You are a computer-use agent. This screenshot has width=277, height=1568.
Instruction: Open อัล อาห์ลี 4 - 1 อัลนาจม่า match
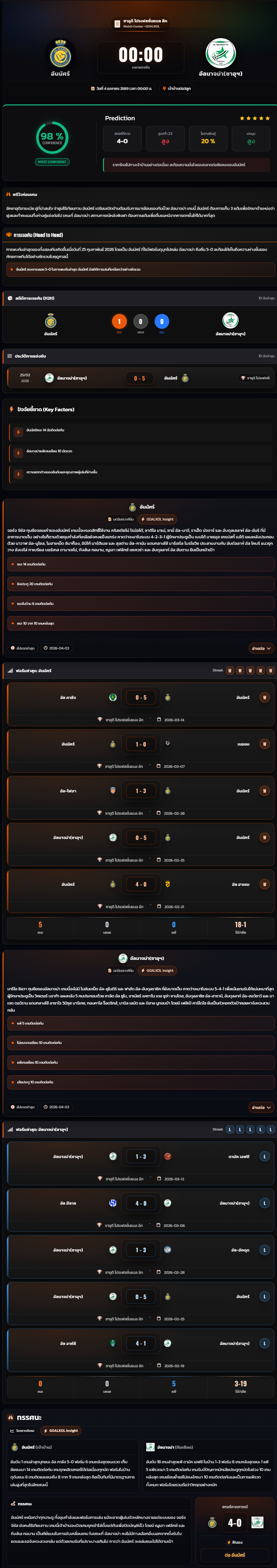(140, 1343)
